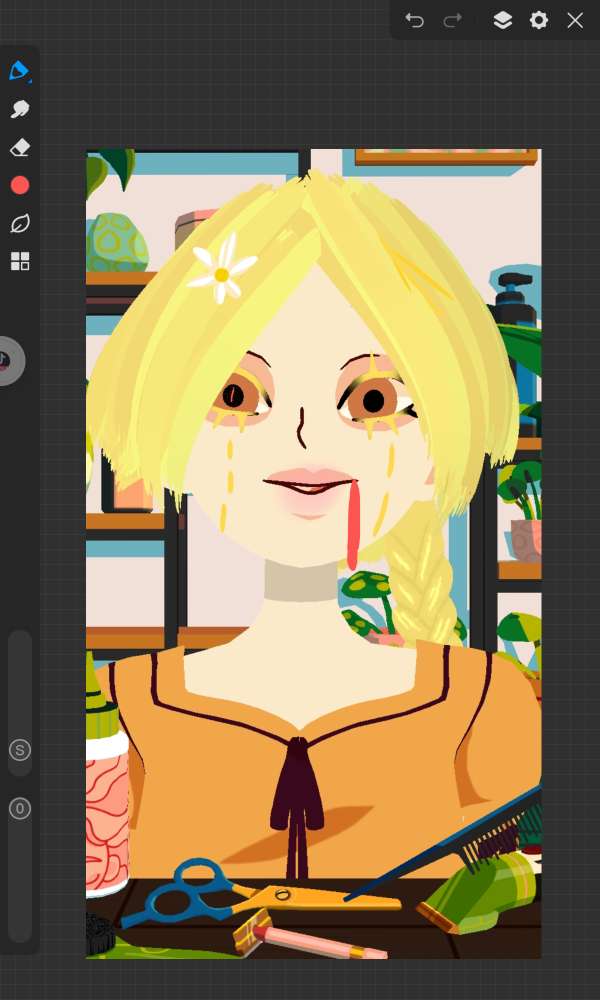Select the smudge tool

(x=20, y=109)
